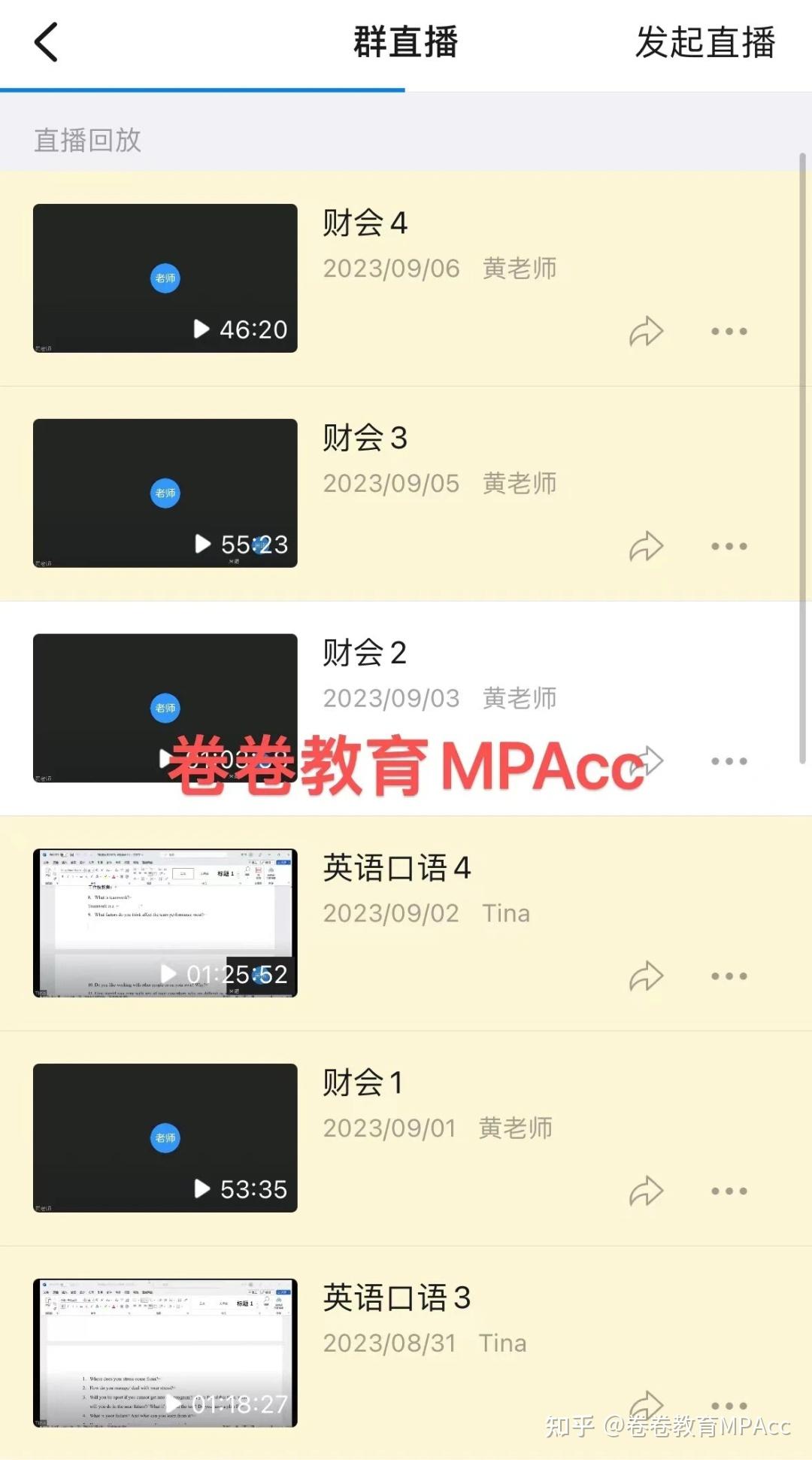Play the 财会4 video recording
The image size is (812, 1460).
[164, 278]
